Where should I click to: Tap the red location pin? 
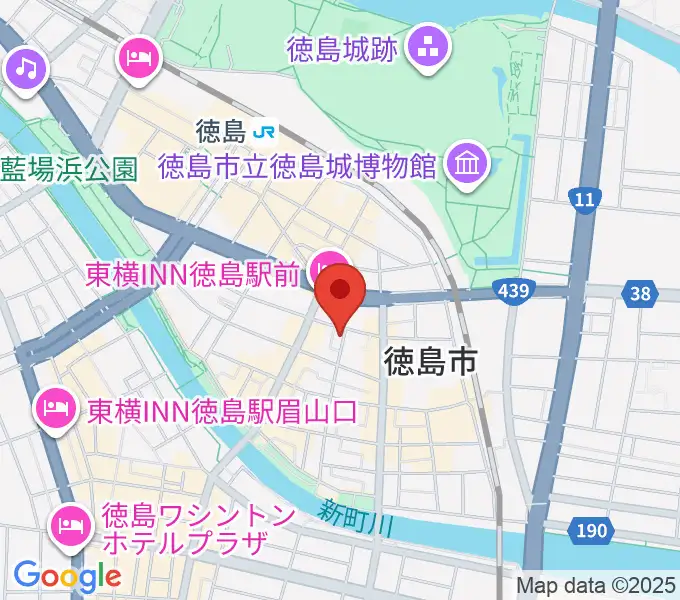point(340,292)
